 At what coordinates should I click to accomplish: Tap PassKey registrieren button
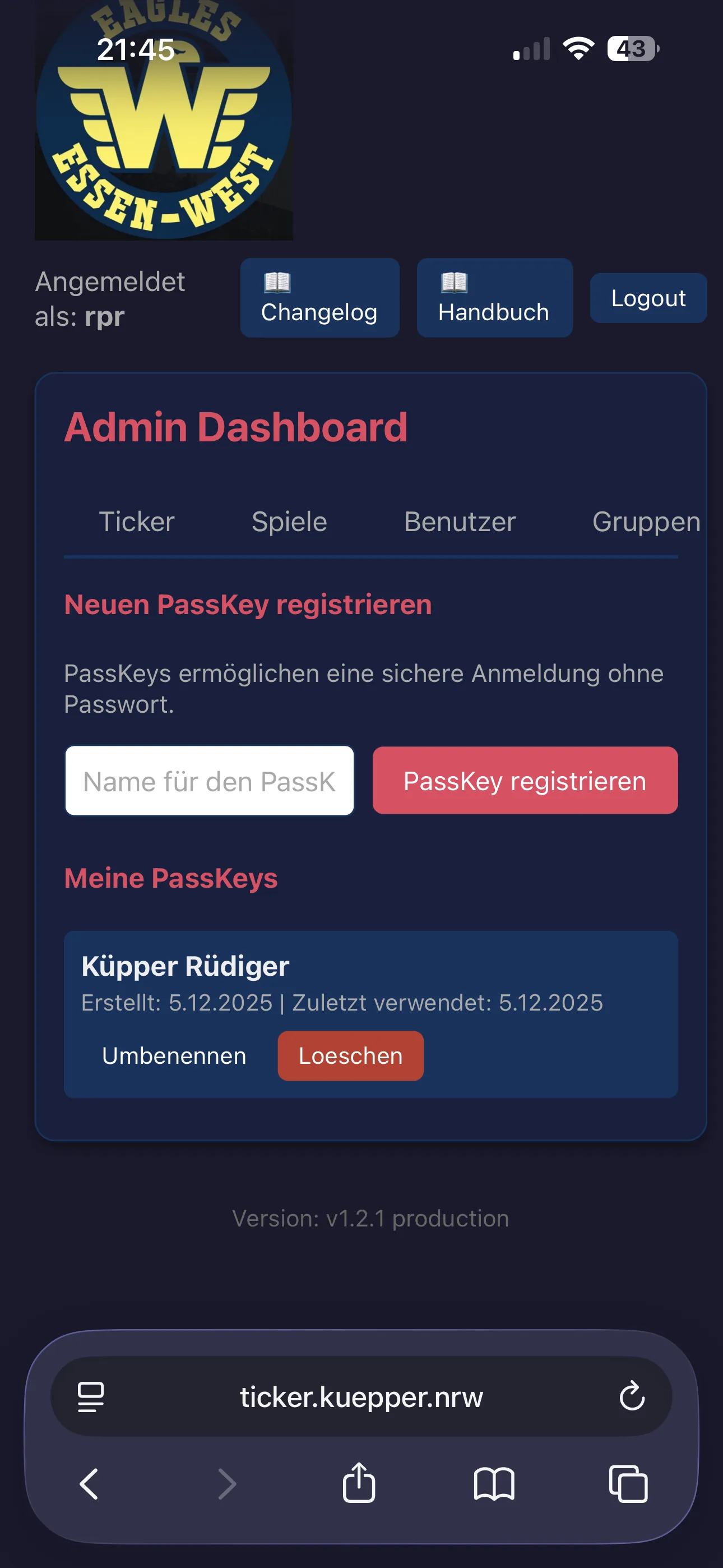click(525, 781)
